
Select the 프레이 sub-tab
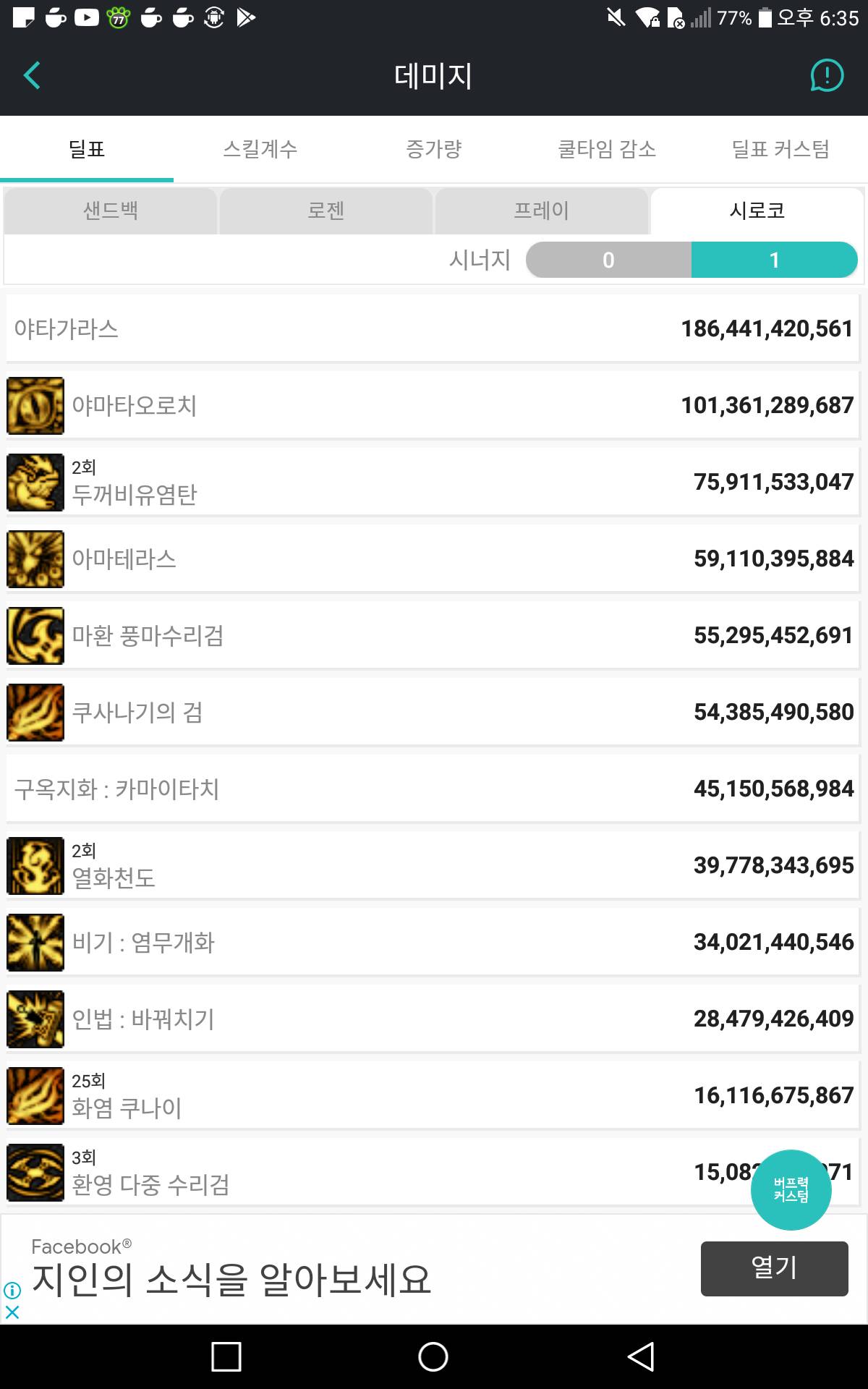click(541, 211)
